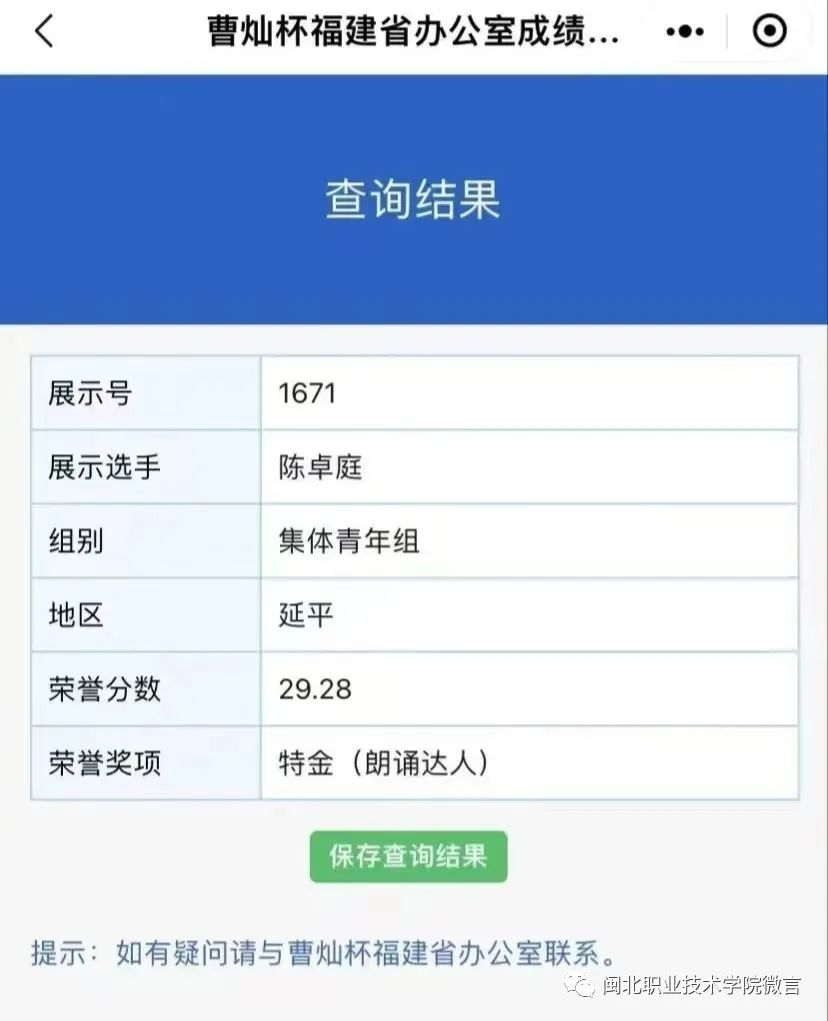Click the region value 延平
Viewport: 828px width, 1021px height.
[302, 616]
